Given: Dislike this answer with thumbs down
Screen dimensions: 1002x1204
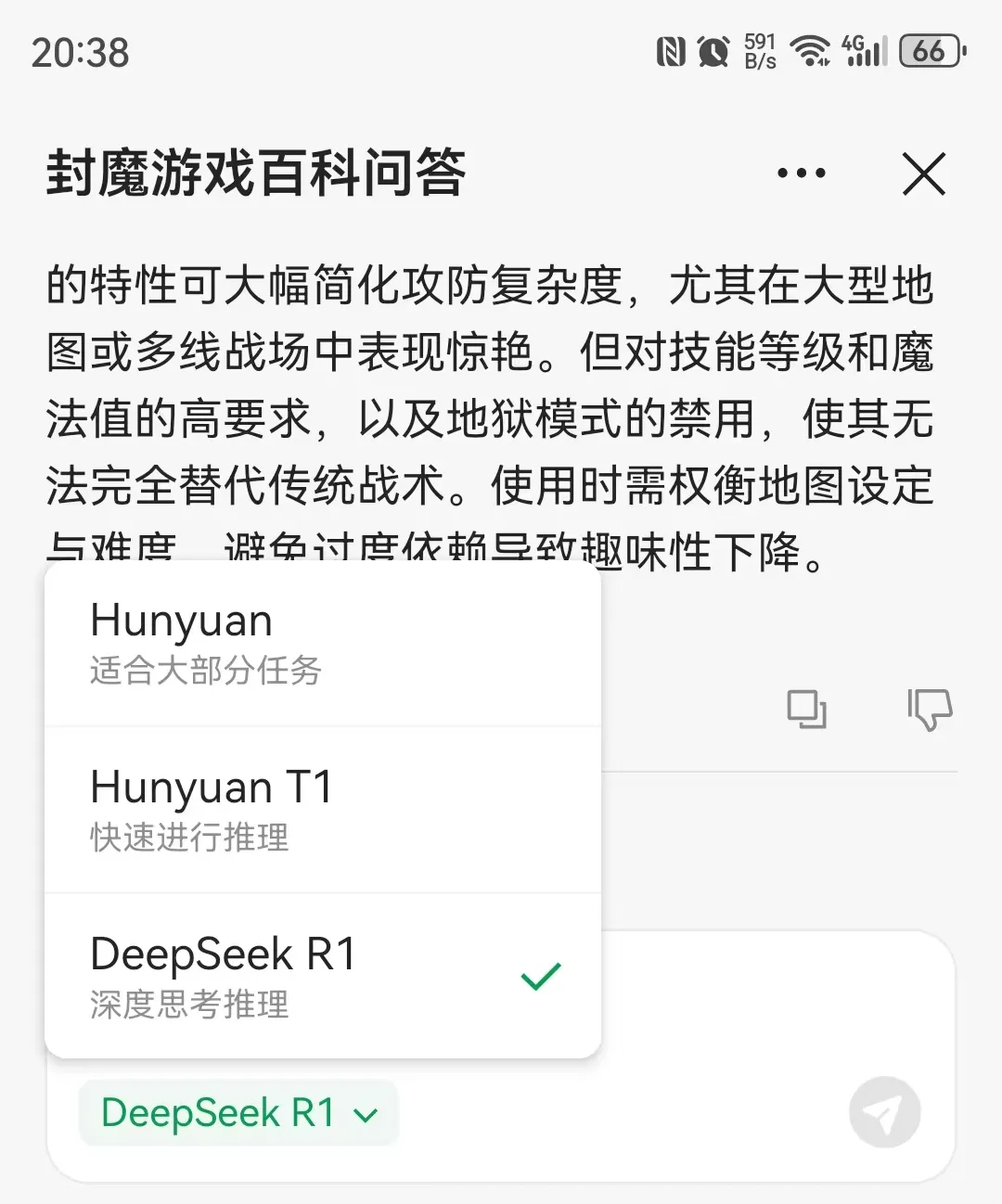Looking at the screenshot, I should pos(930,710).
